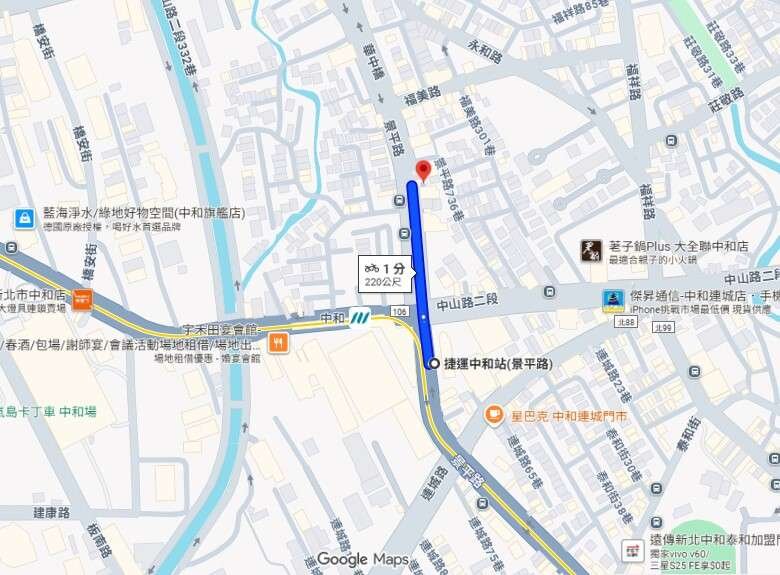Open the 星巴克-中和連城門市 cafe marker

493,414
